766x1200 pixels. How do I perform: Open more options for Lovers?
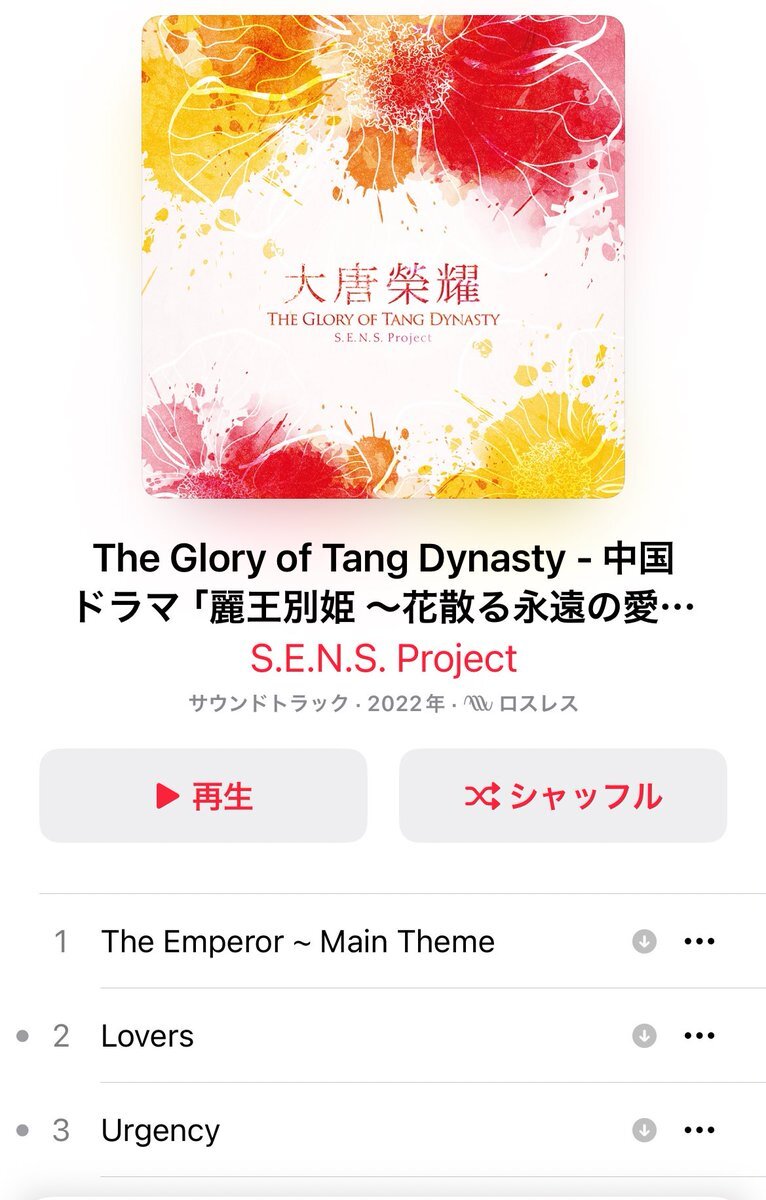(x=699, y=1036)
